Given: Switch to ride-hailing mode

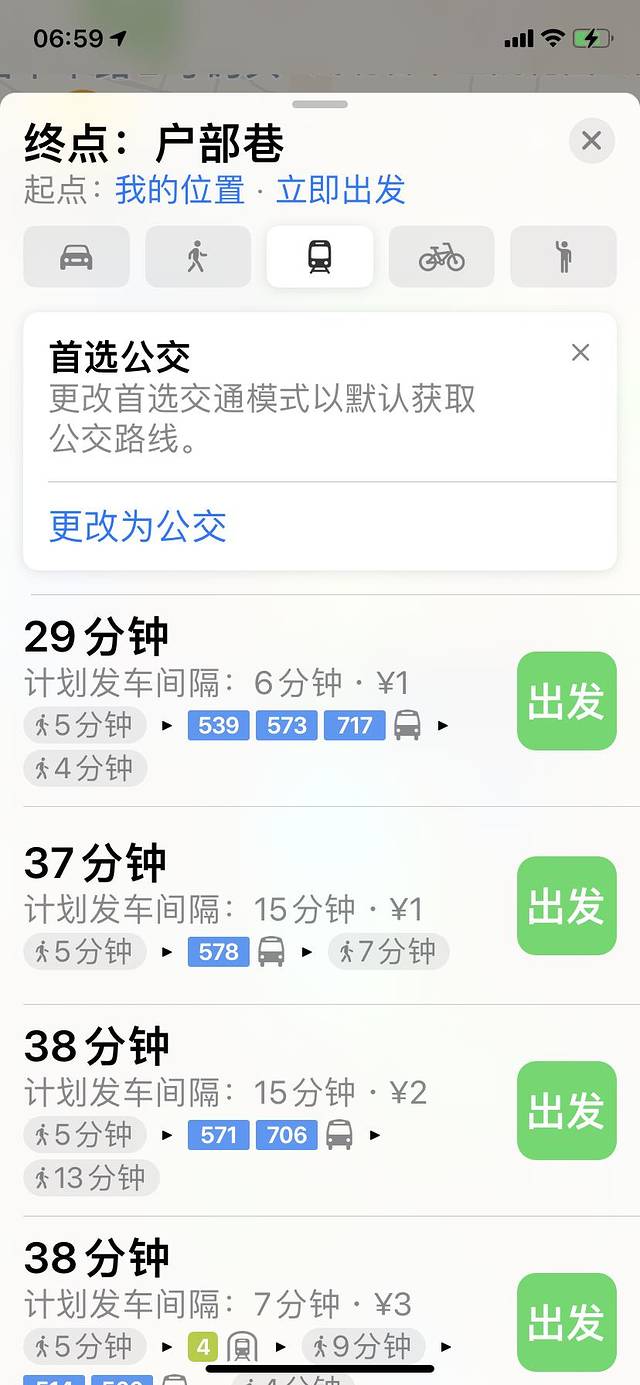Looking at the screenshot, I should (563, 257).
